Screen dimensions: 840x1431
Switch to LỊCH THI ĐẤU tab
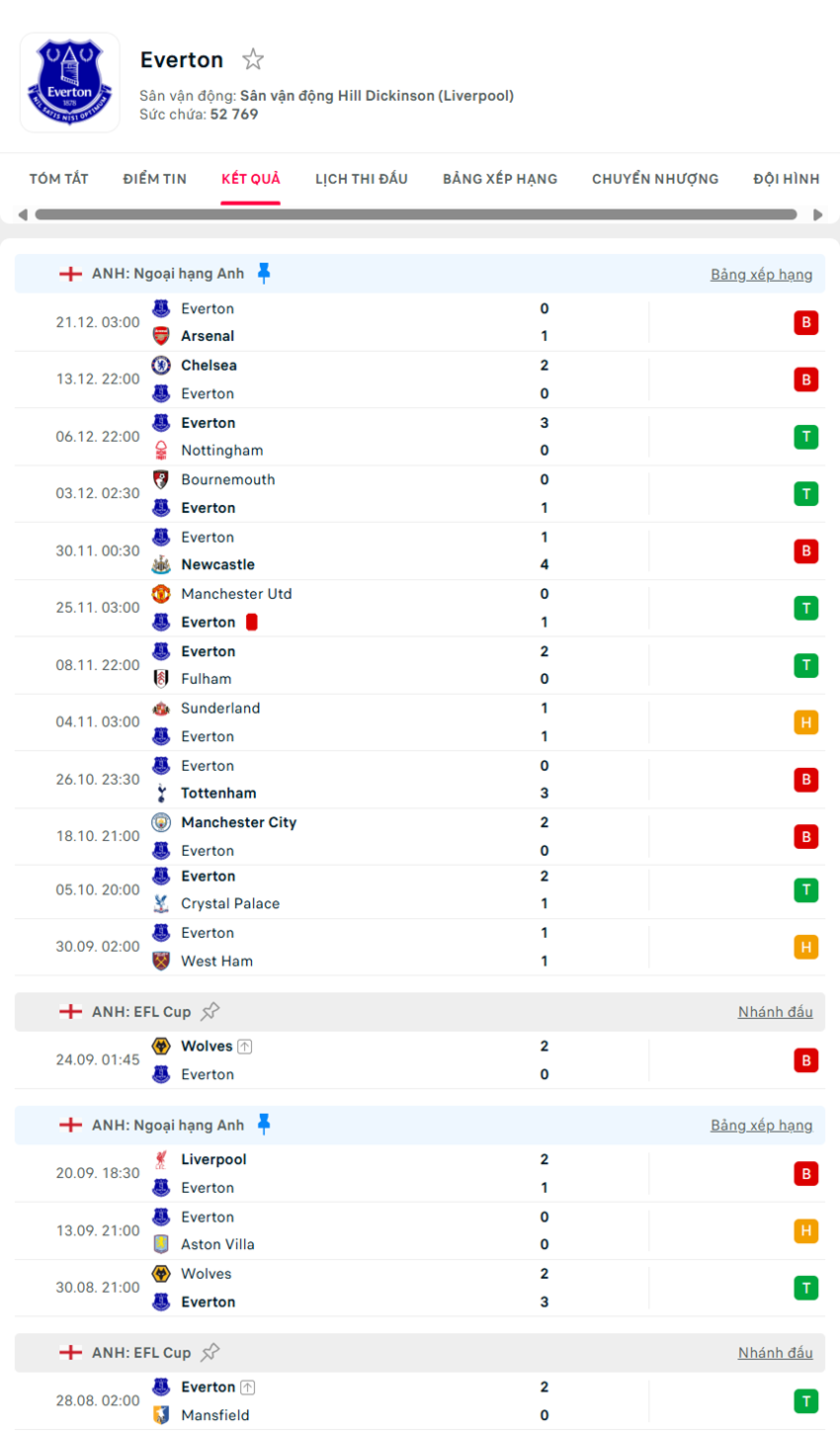tap(361, 179)
